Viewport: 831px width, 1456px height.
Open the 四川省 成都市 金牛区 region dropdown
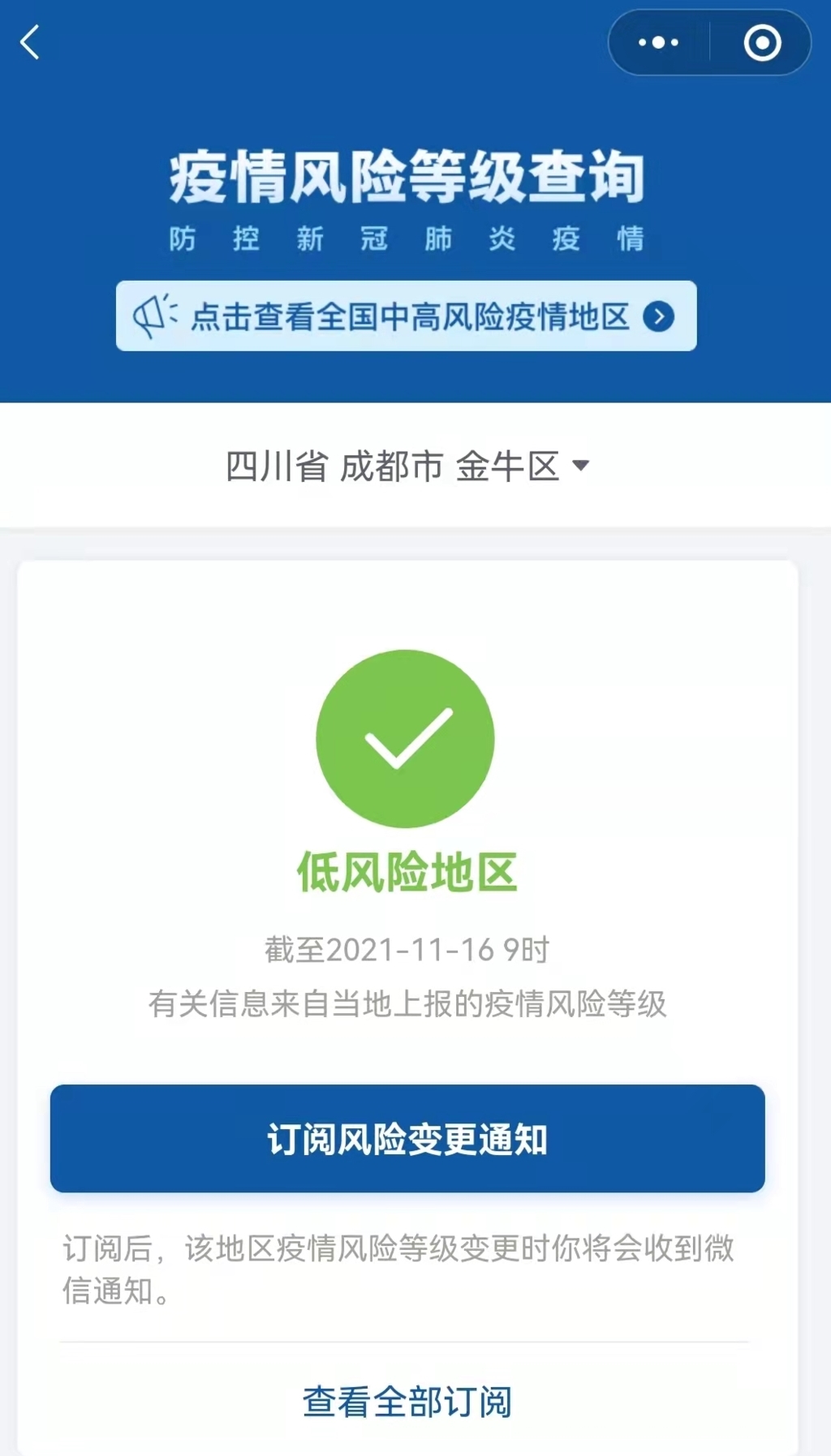click(x=407, y=466)
